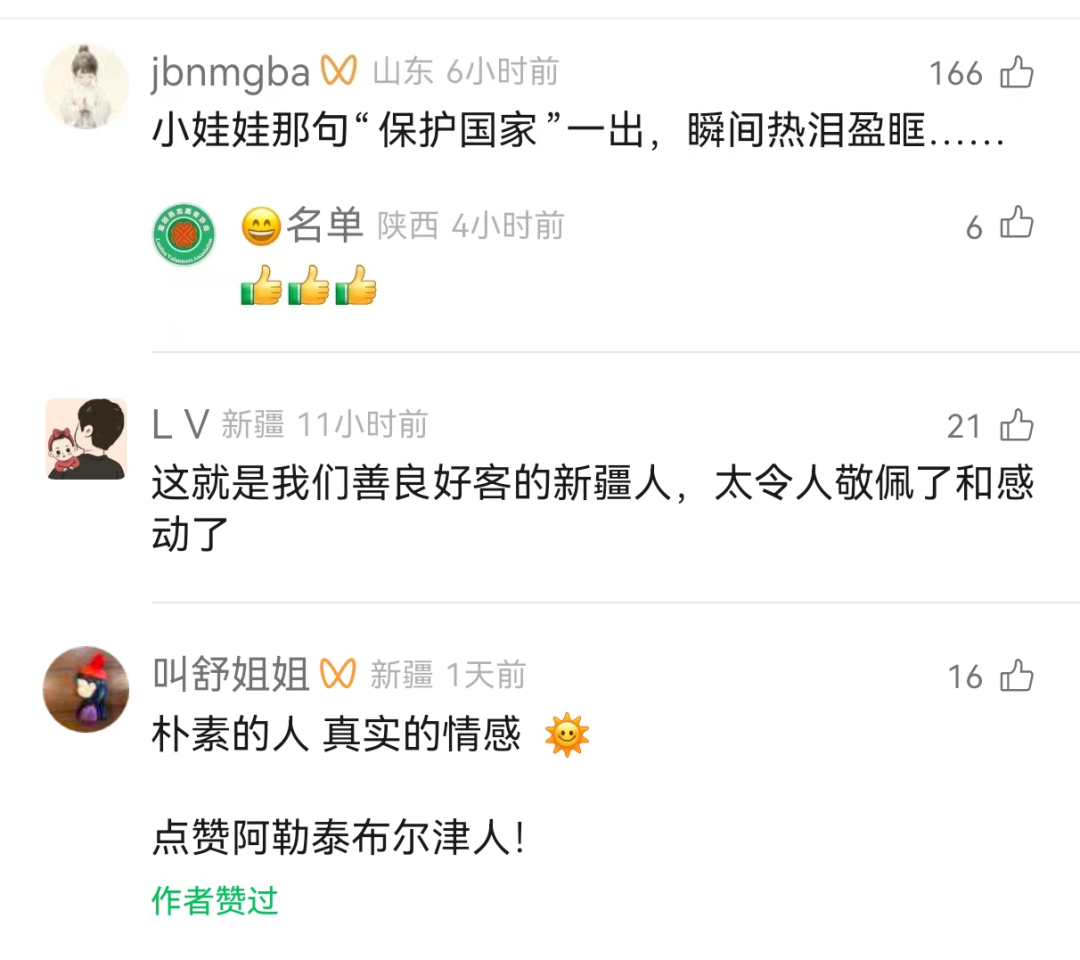Like 叫舒姐姐's comment

click(x=1017, y=677)
